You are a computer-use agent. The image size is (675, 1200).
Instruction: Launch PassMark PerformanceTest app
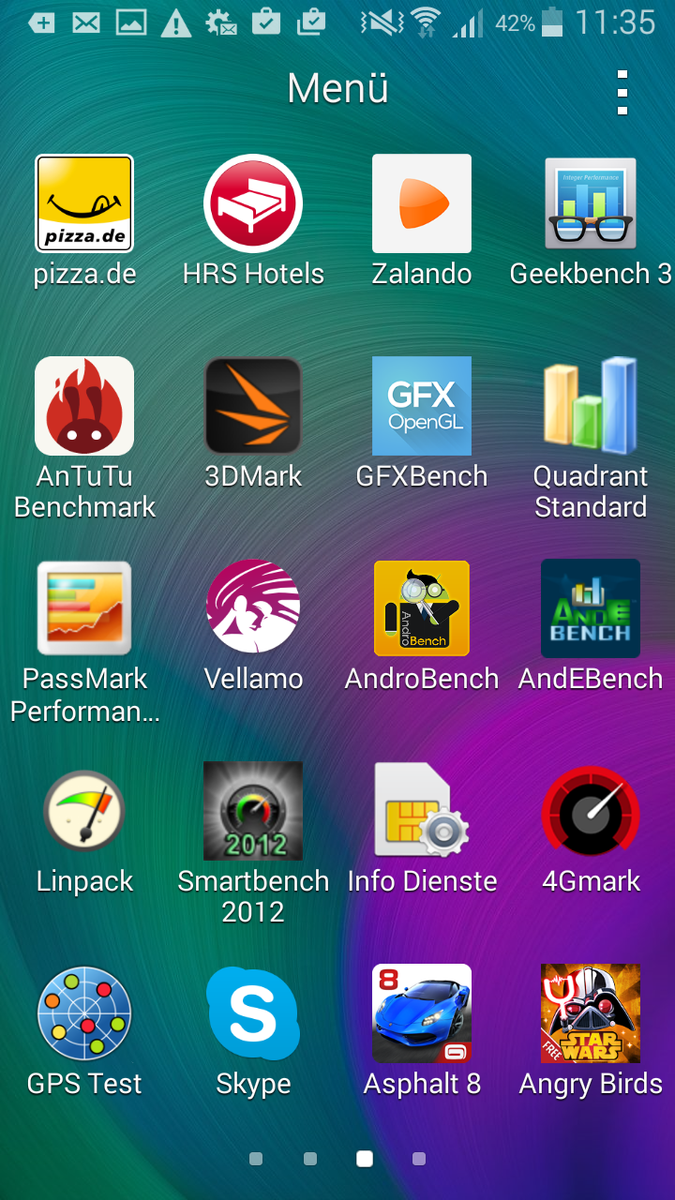pyautogui.click(x=84, y=608)
